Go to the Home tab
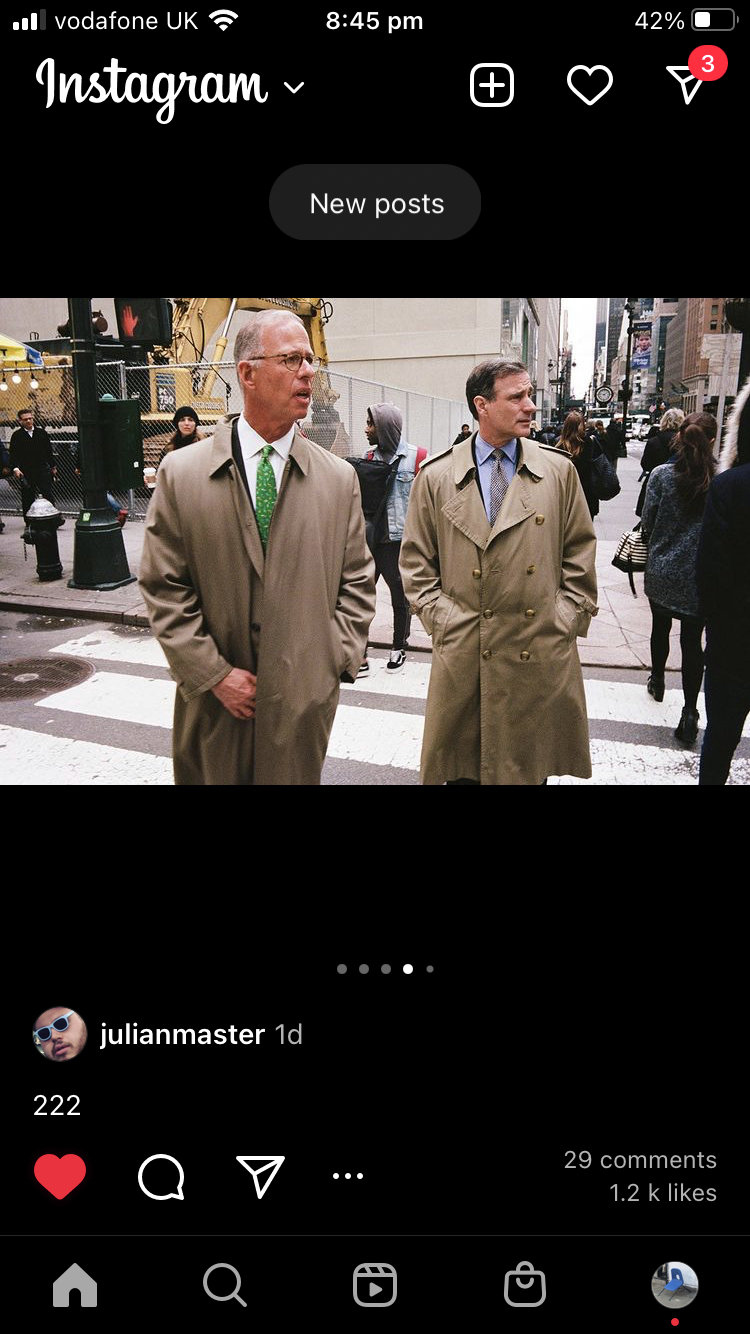 (75, 1285)
